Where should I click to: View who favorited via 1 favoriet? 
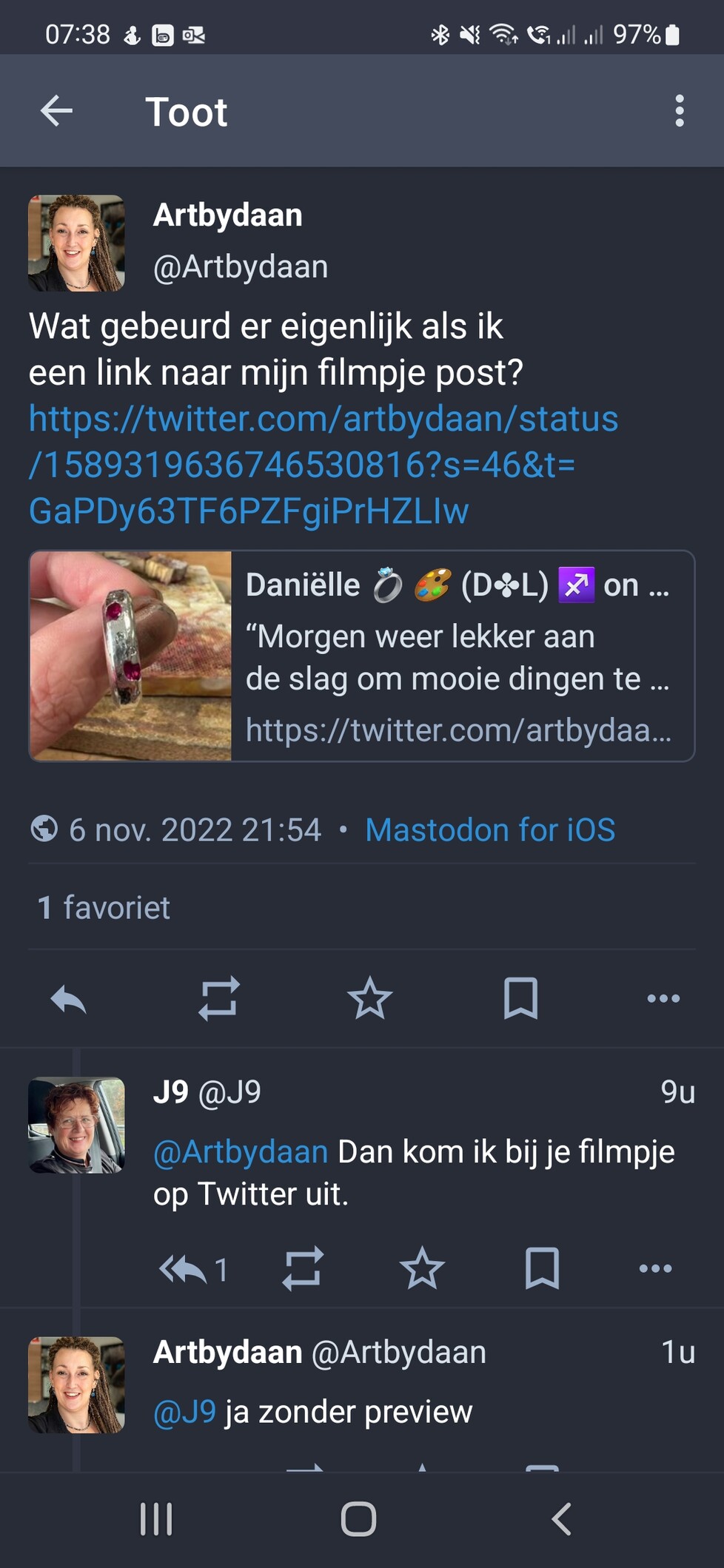[104, 907]
